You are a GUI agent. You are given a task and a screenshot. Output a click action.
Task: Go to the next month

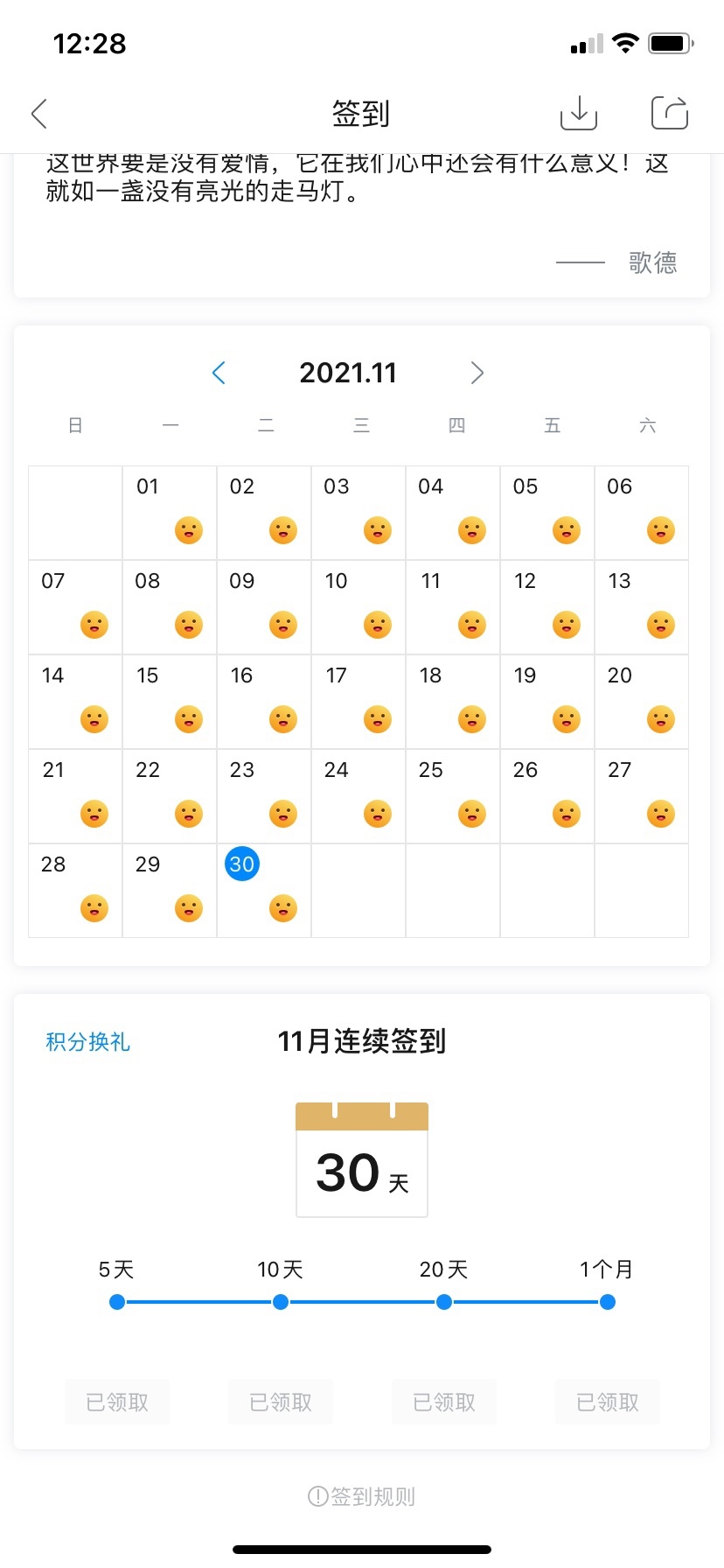point(477,373)
